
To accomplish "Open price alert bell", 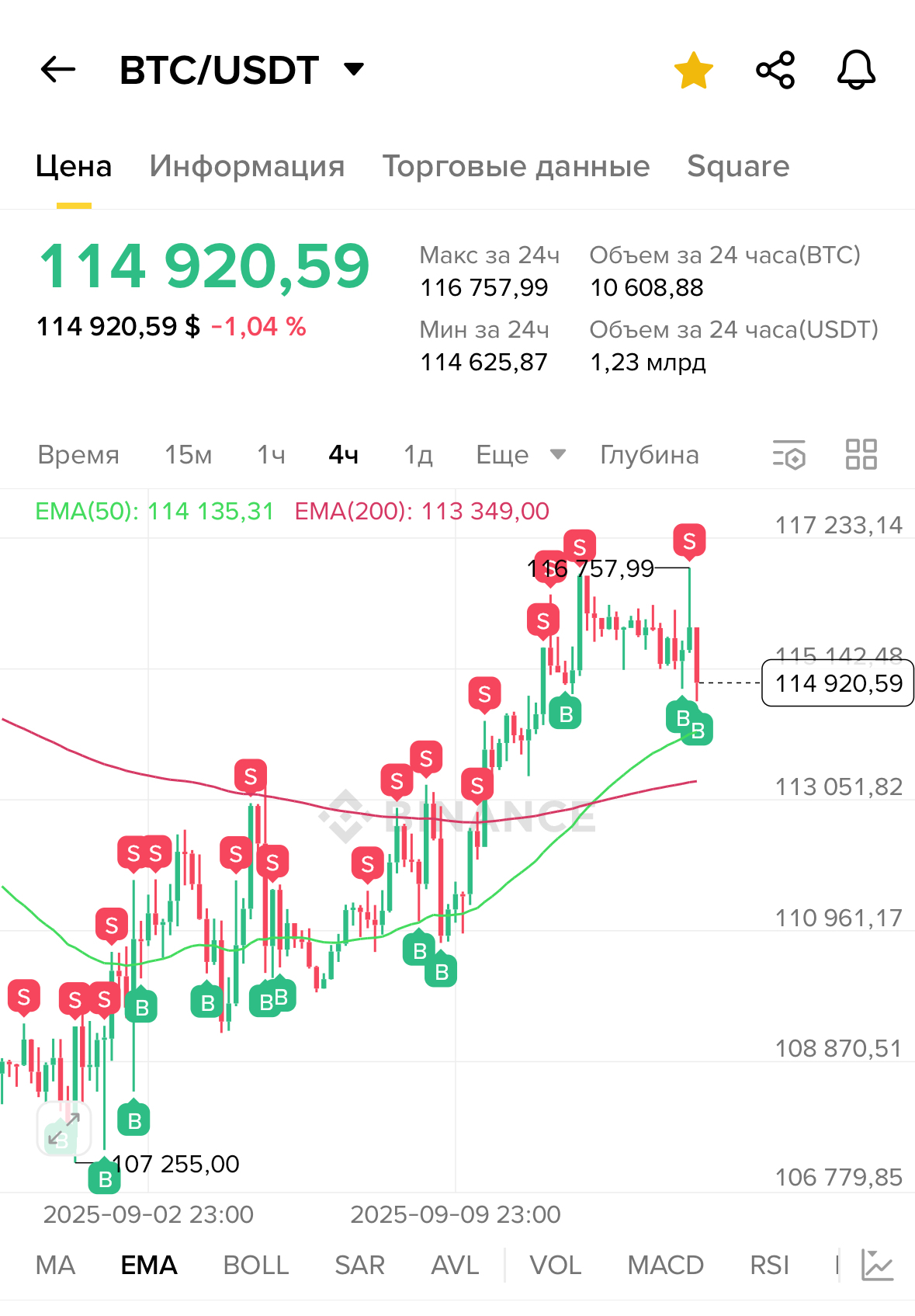I will (x=856, y=71).
